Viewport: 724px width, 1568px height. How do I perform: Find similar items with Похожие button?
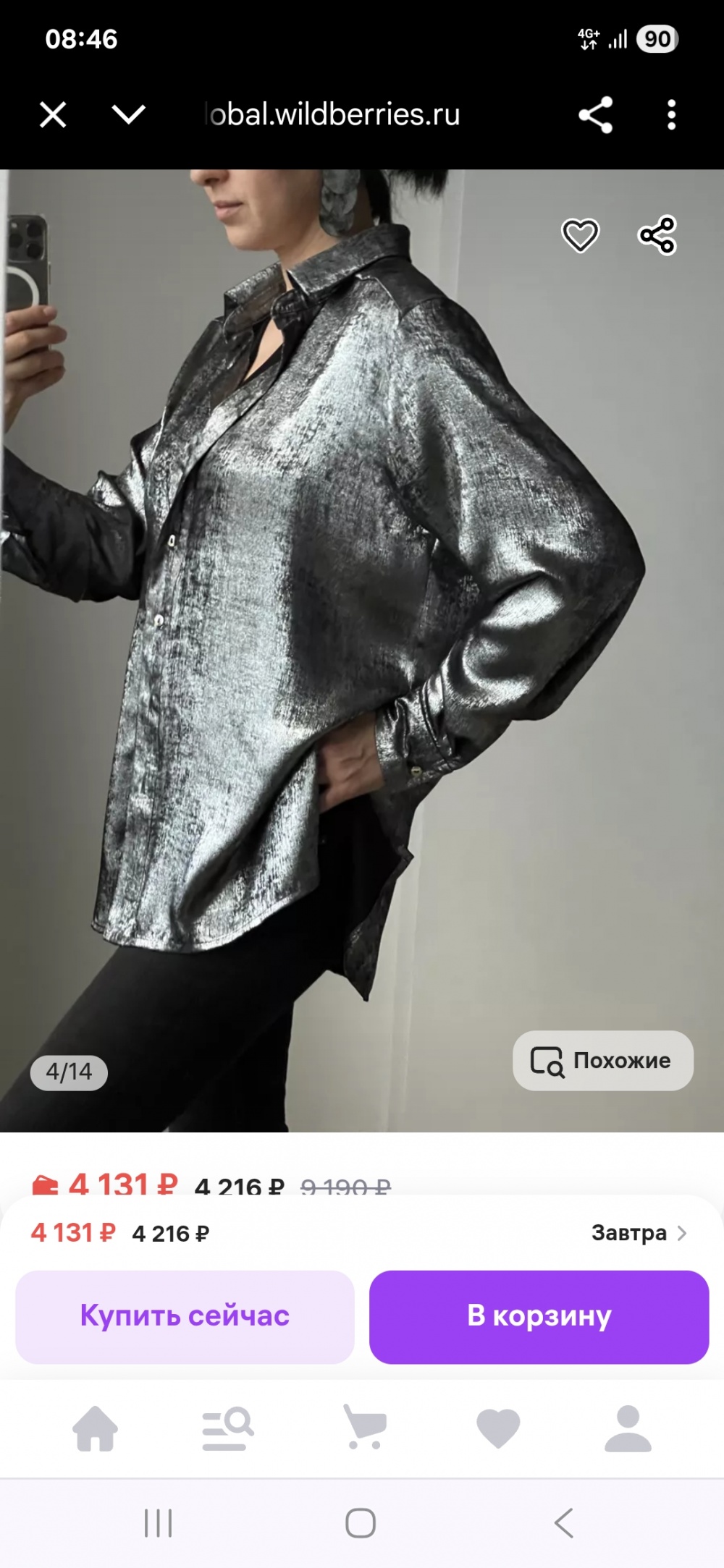602,1060
